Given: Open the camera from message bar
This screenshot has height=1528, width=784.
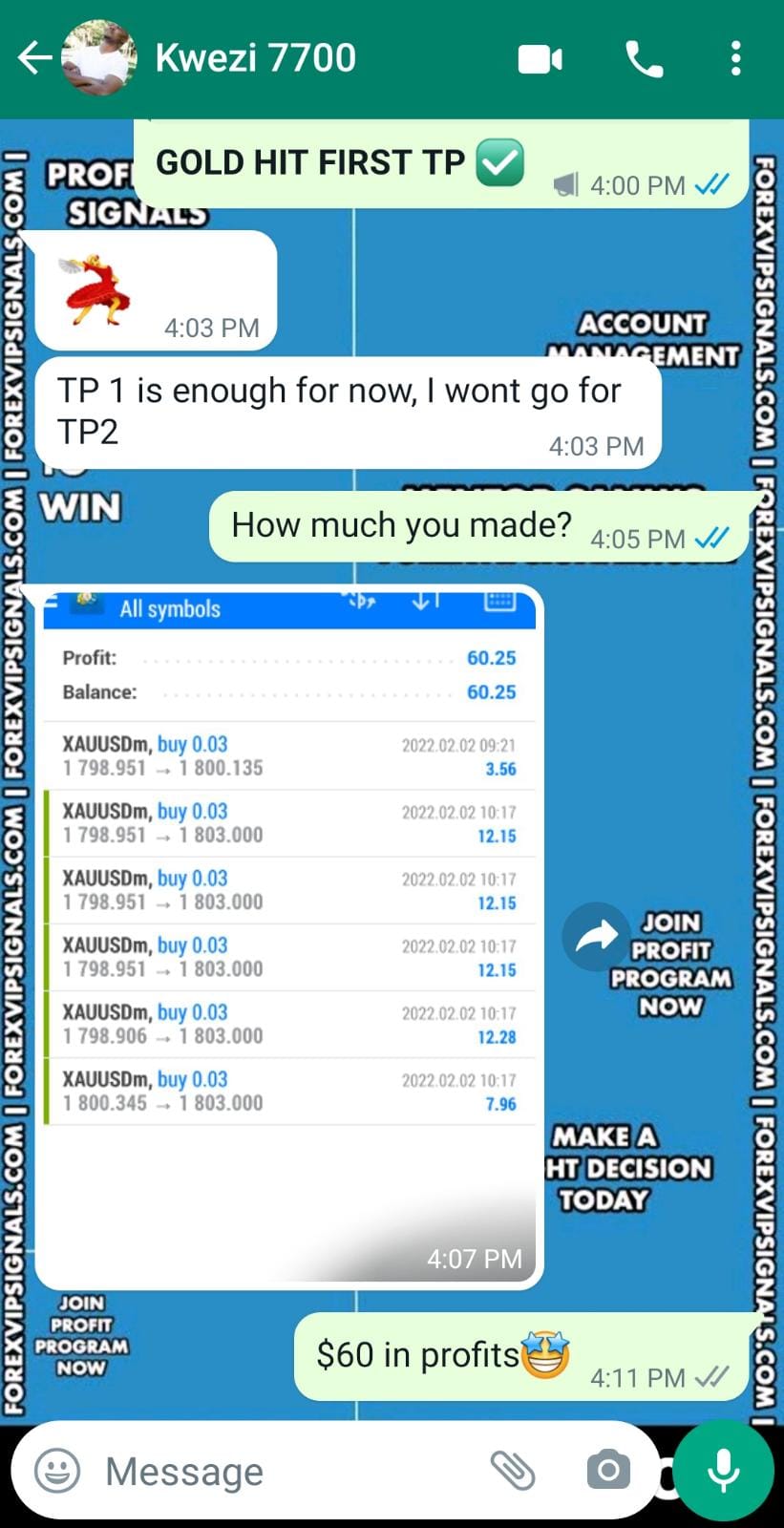Looking at the screenshot, I should click(608, 1471).
